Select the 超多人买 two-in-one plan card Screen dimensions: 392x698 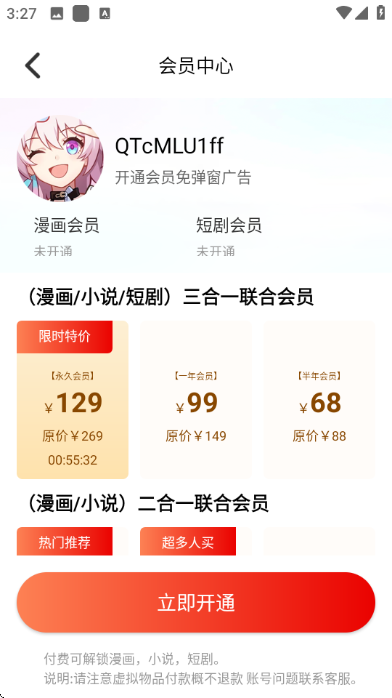pyautogui.click(x=196, y=541)
